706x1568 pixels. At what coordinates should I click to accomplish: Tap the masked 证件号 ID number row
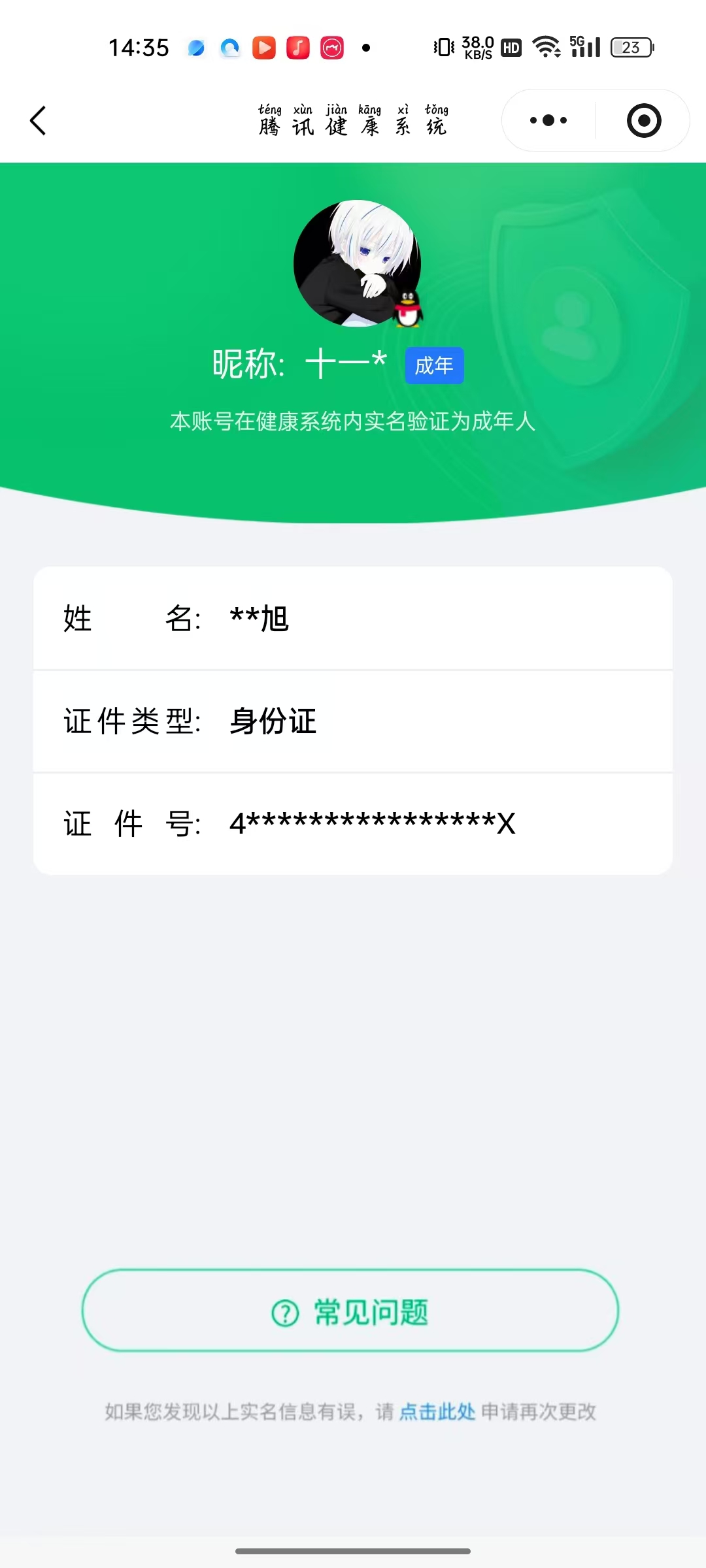coord(353,823)
